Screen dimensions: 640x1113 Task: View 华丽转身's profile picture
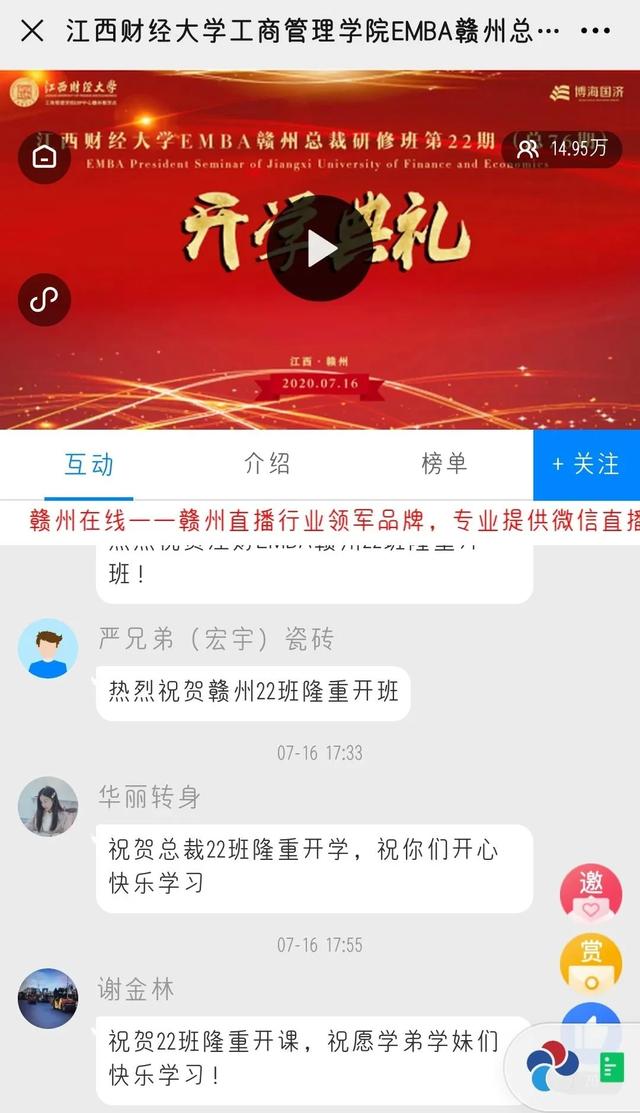[x=47, y=806]
